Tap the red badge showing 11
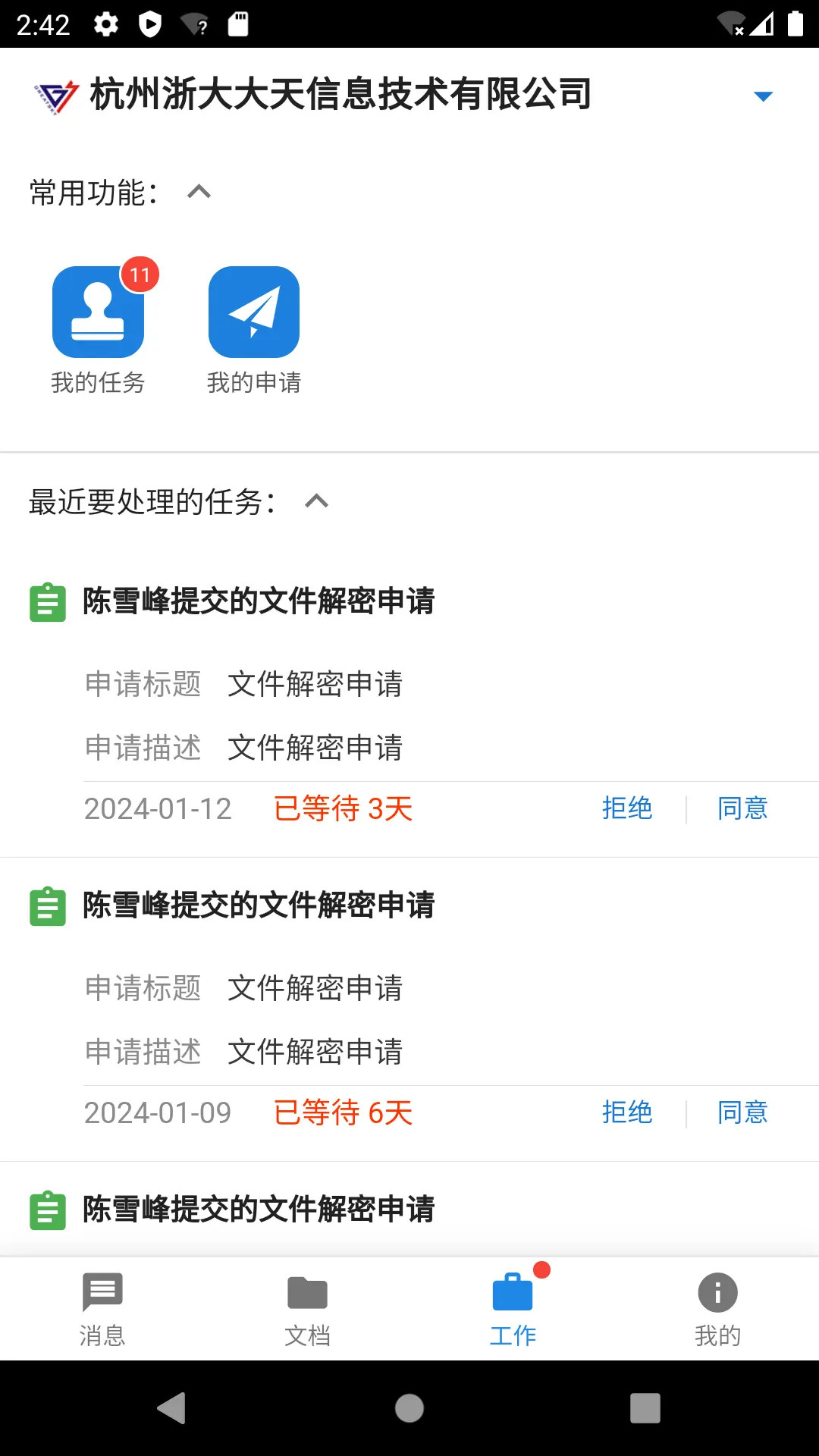Image resolution: width=819 pixels, height=1456 pixels. pos(140,275)
